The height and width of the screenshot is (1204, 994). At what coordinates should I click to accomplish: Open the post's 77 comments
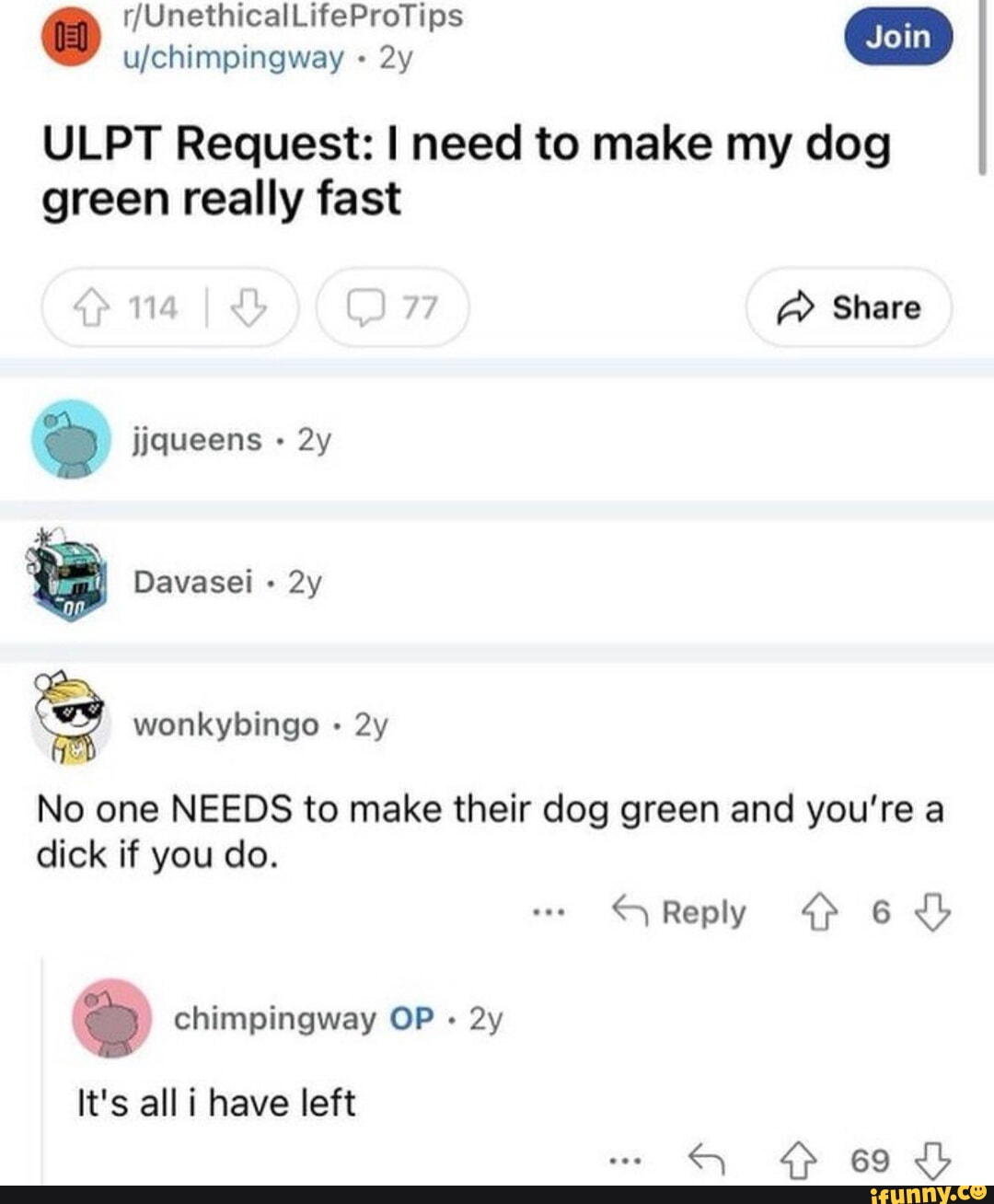pyautogui.click(x=392, y=307)
